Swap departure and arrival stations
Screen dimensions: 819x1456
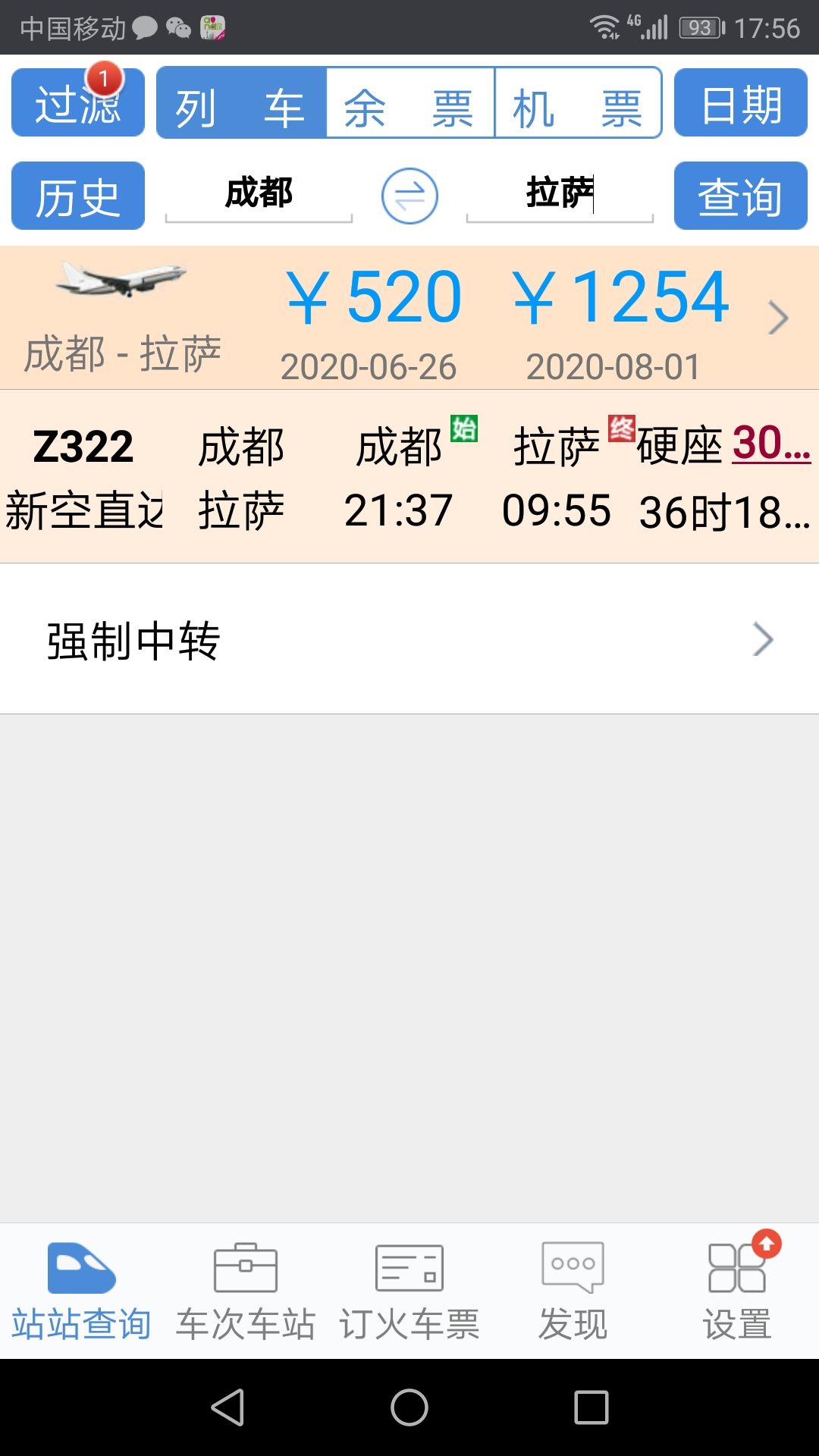(409, 196)
